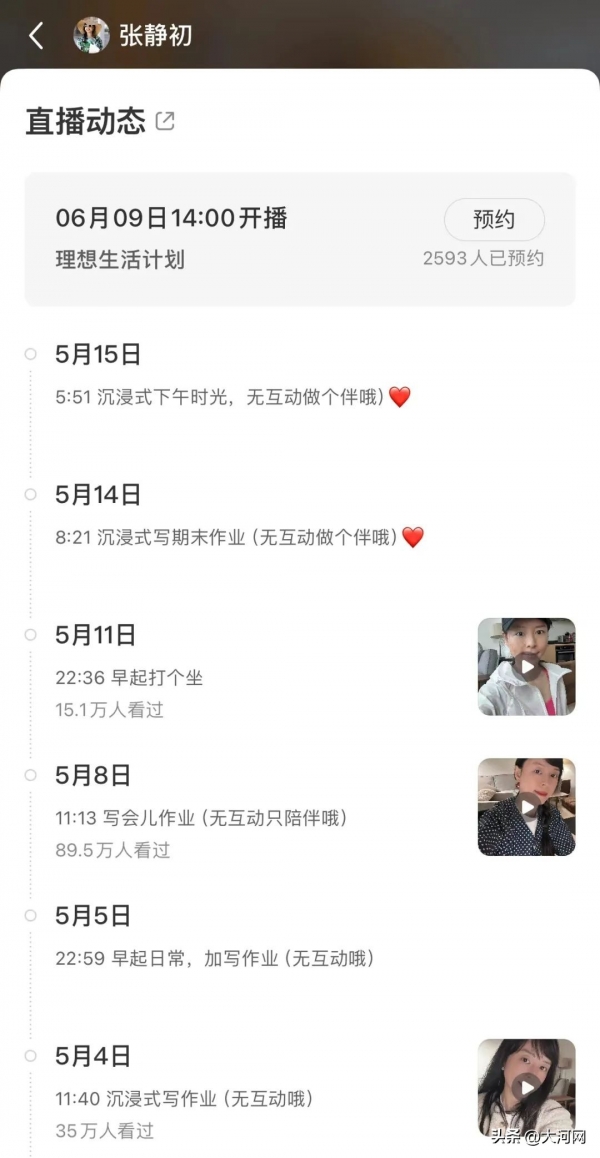Open 张静初's profile avatar
The height and width of the screenshot is (1158, 600).
(91, 36)
